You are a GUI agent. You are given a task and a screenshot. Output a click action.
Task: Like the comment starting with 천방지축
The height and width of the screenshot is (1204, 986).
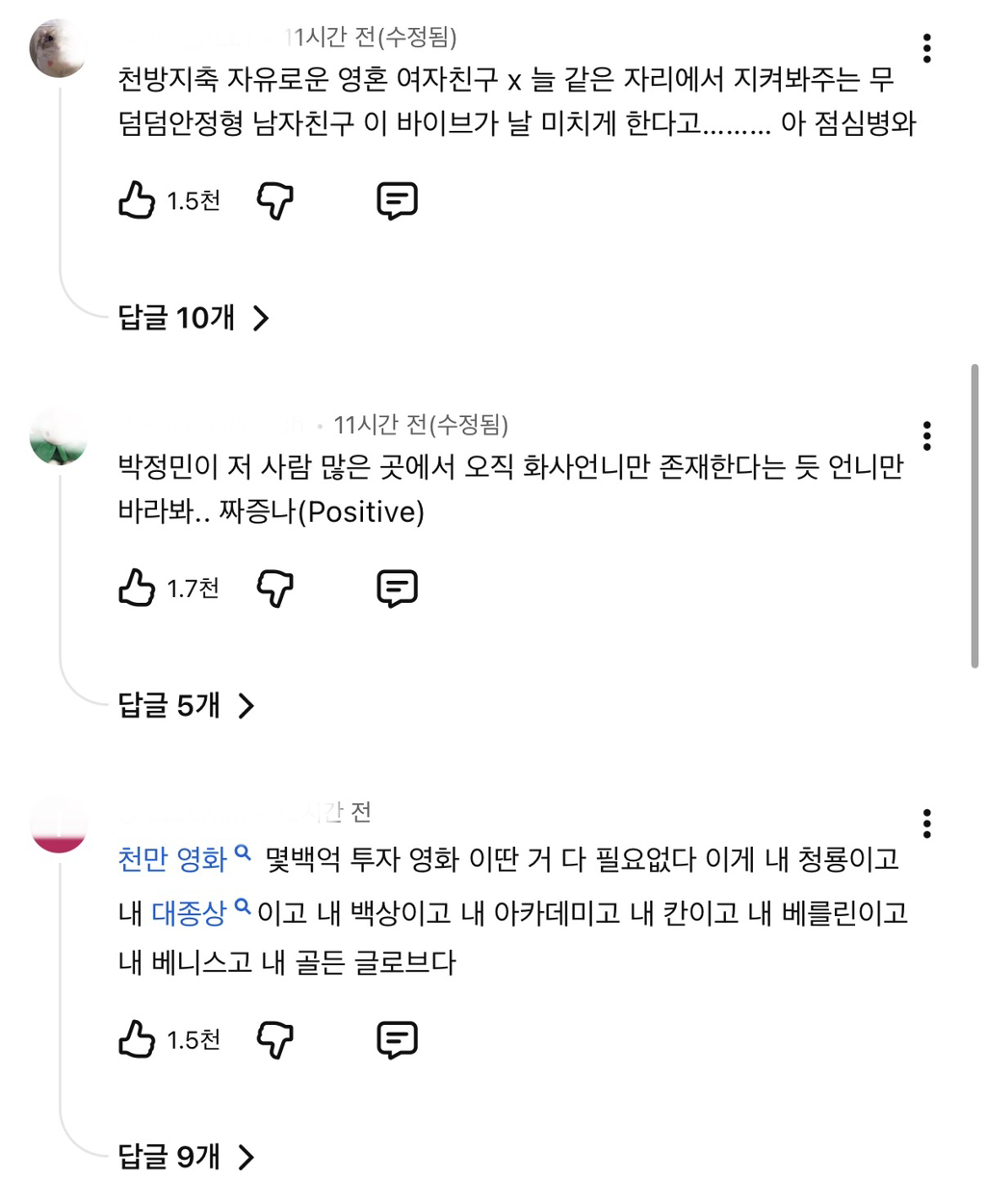click(x=137, y=200)
